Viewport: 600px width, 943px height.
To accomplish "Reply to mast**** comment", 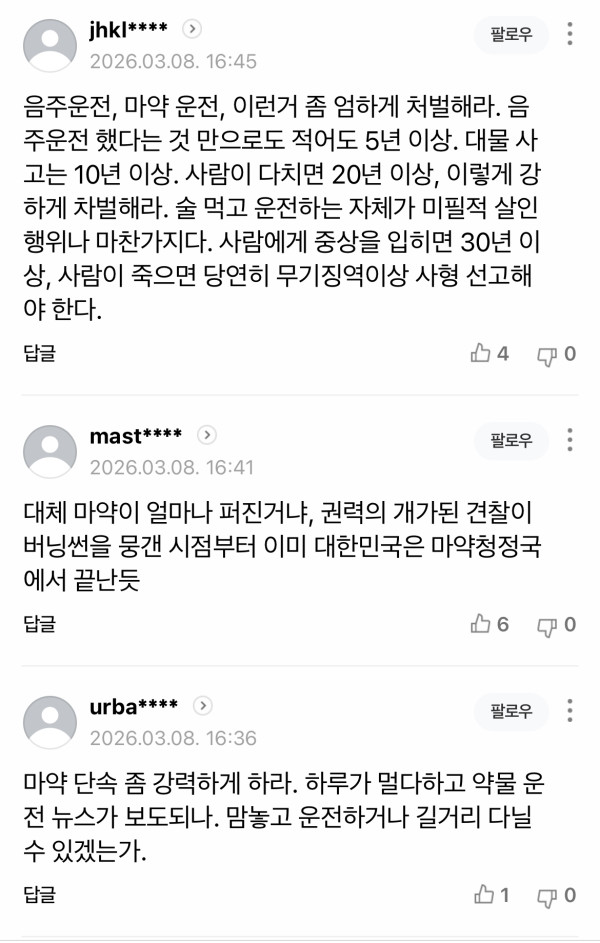I will tap(39, 624).
